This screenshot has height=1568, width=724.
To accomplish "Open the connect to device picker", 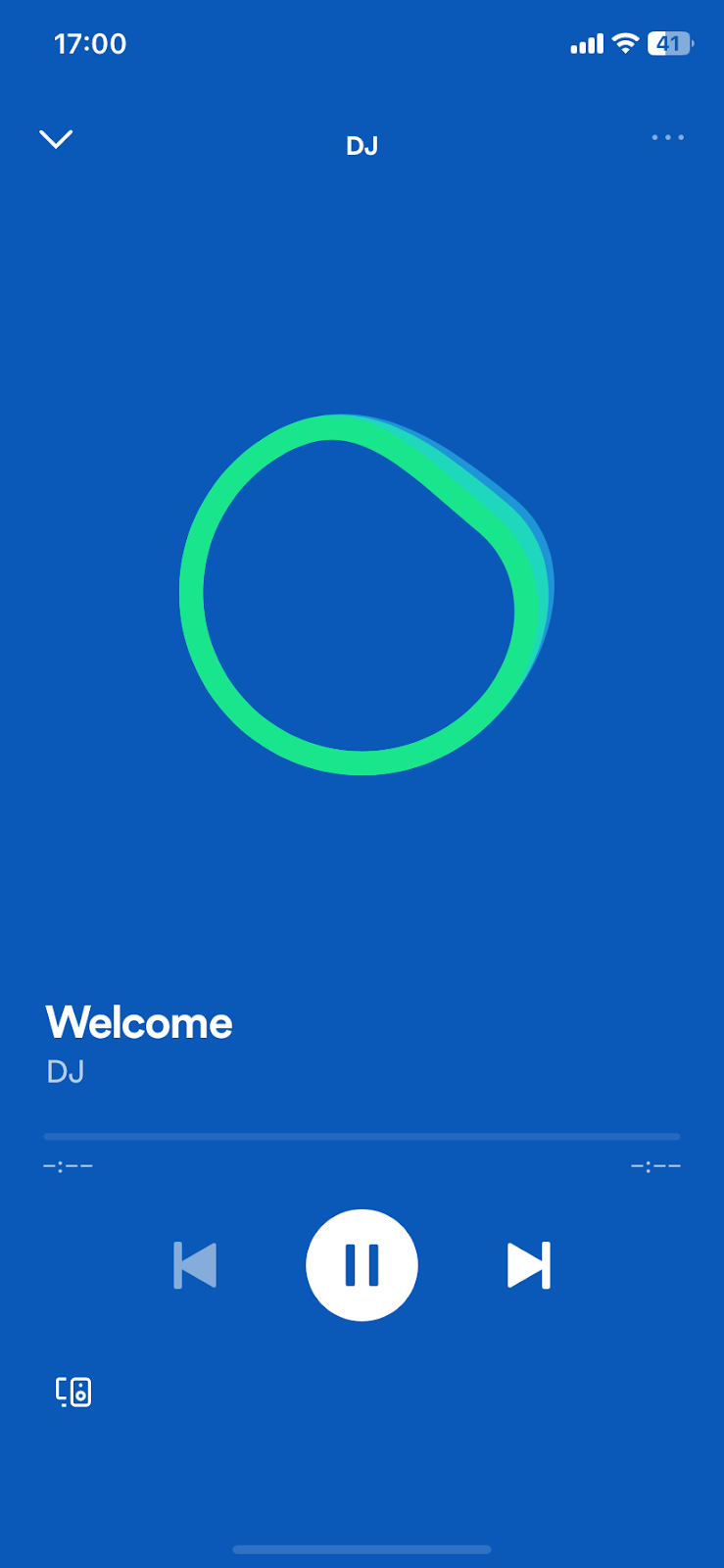I will tap(73, 1392).
